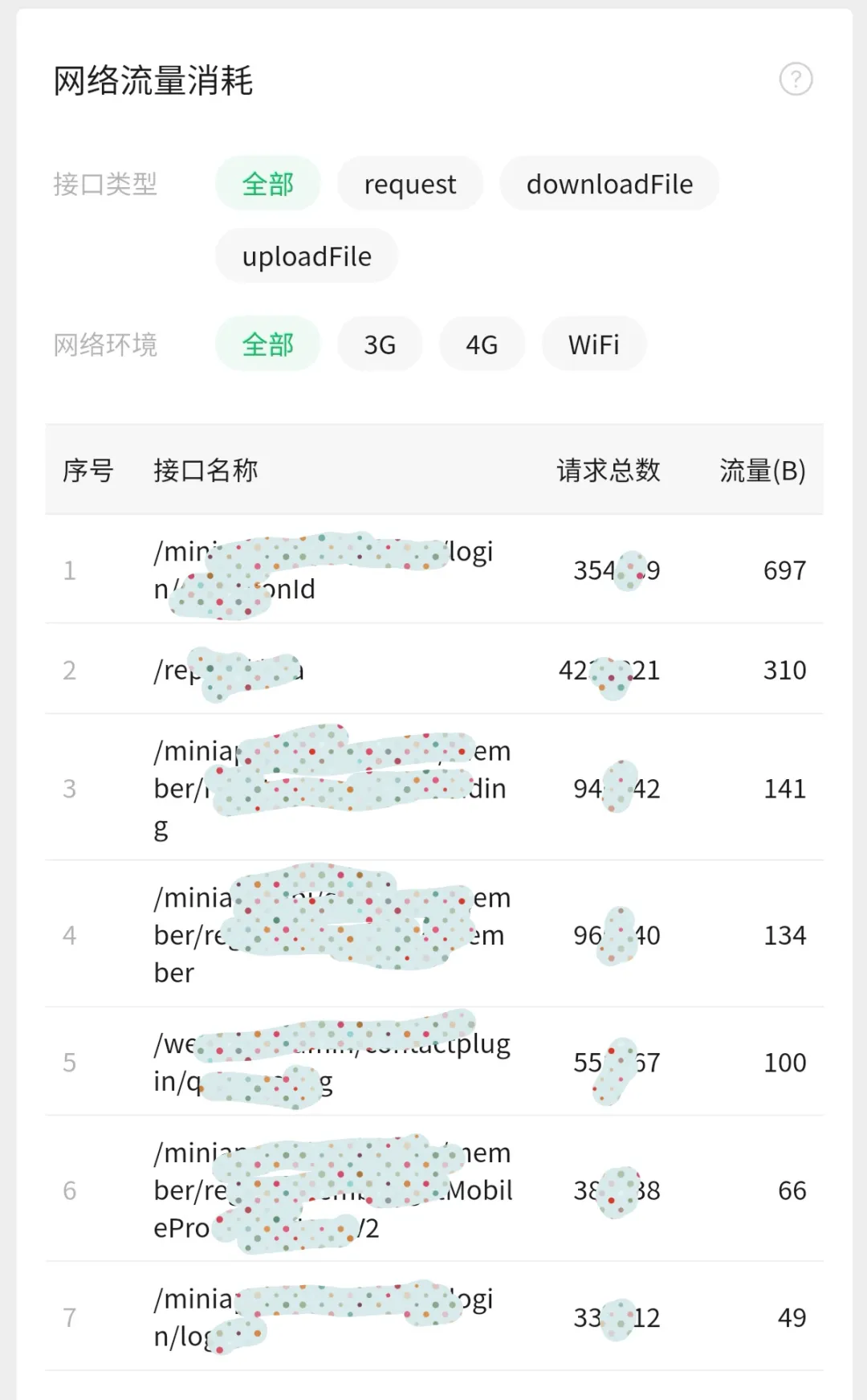Viewport: 867px width, 1400px height.
Task: Select the 全部 chip under 接口类型
Action: (x=268, y=184)
